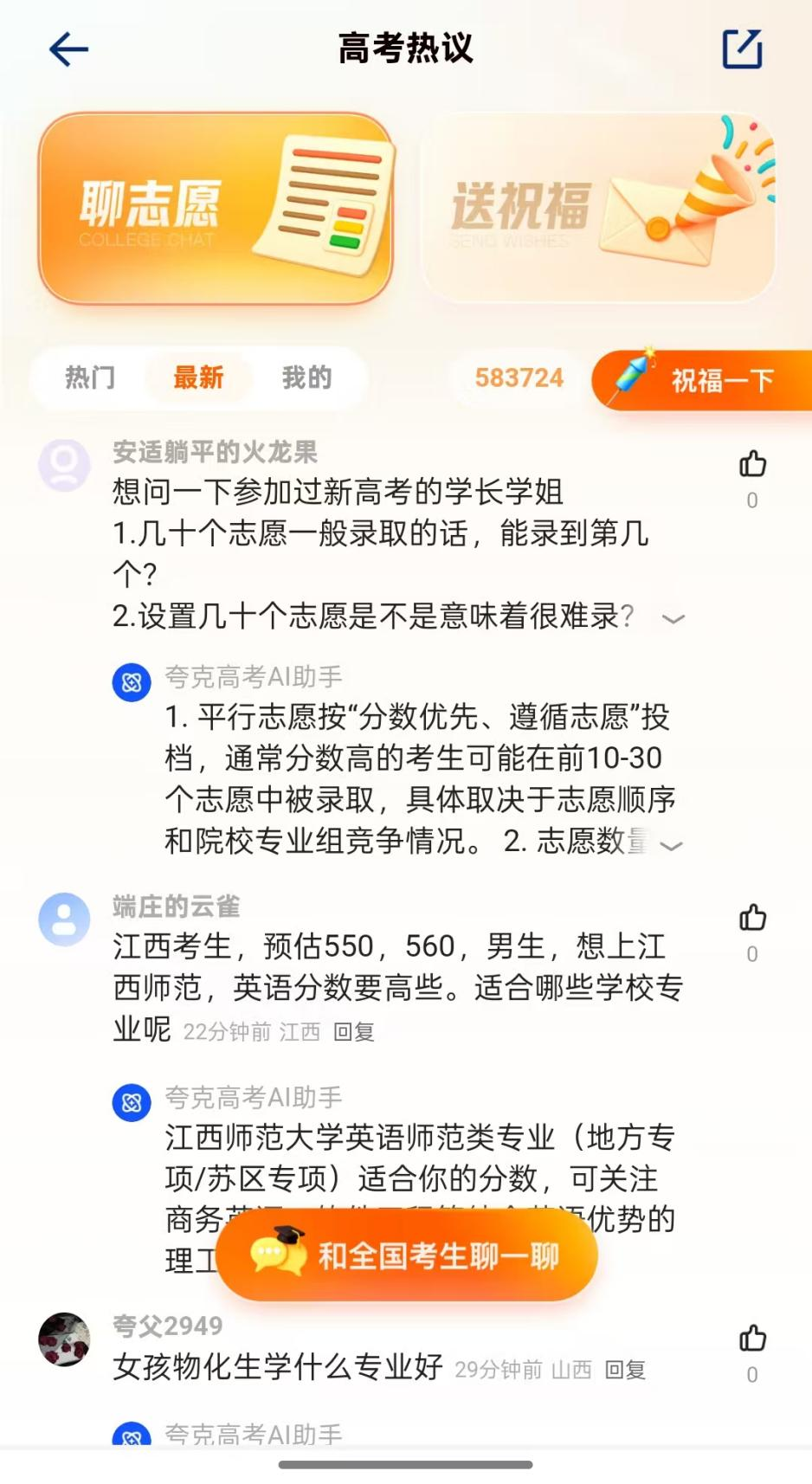Image resolution: width=812 pixels, height=1484 pixels.
Task: Switch to the 我的 tab
Action: click(306, 377)
